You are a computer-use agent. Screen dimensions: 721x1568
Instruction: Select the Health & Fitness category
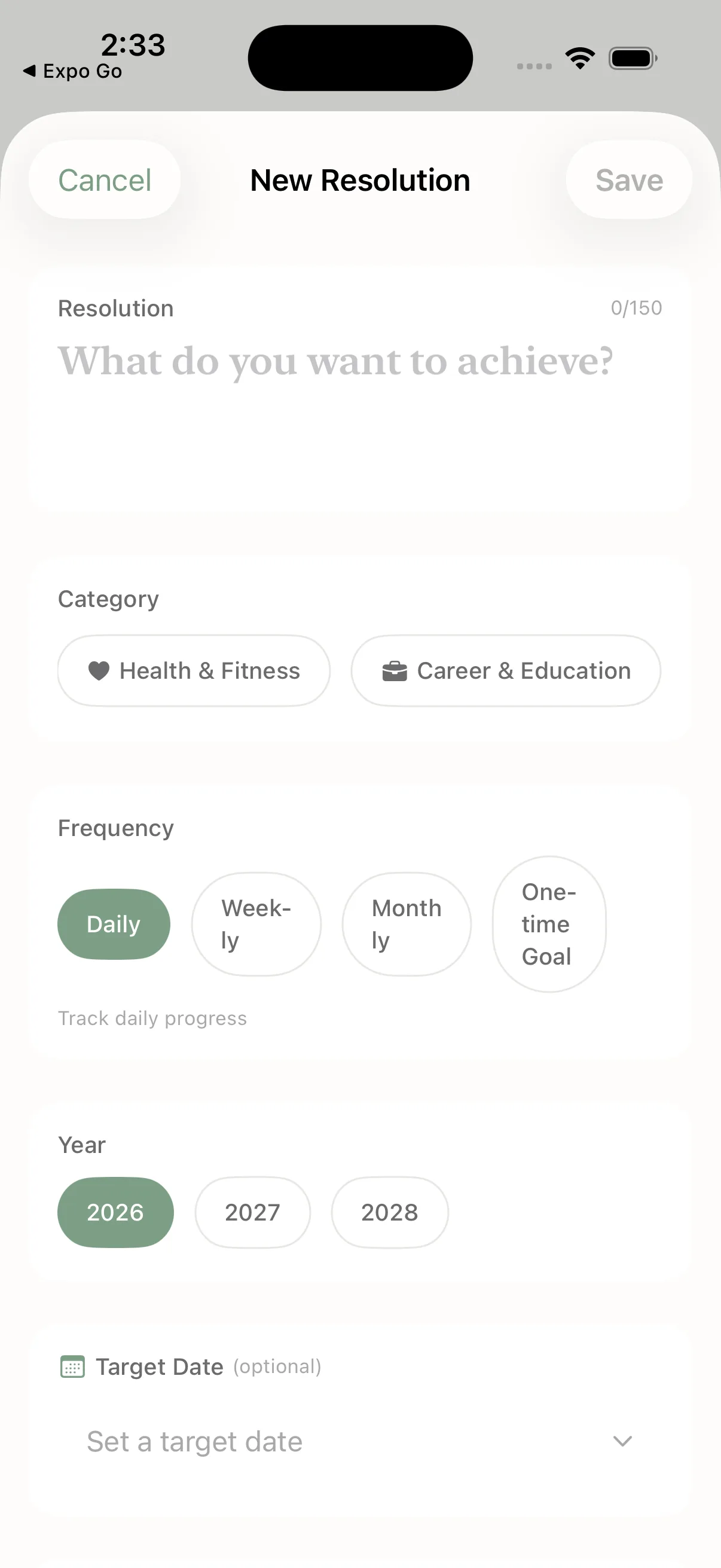[x=194, y=671]
